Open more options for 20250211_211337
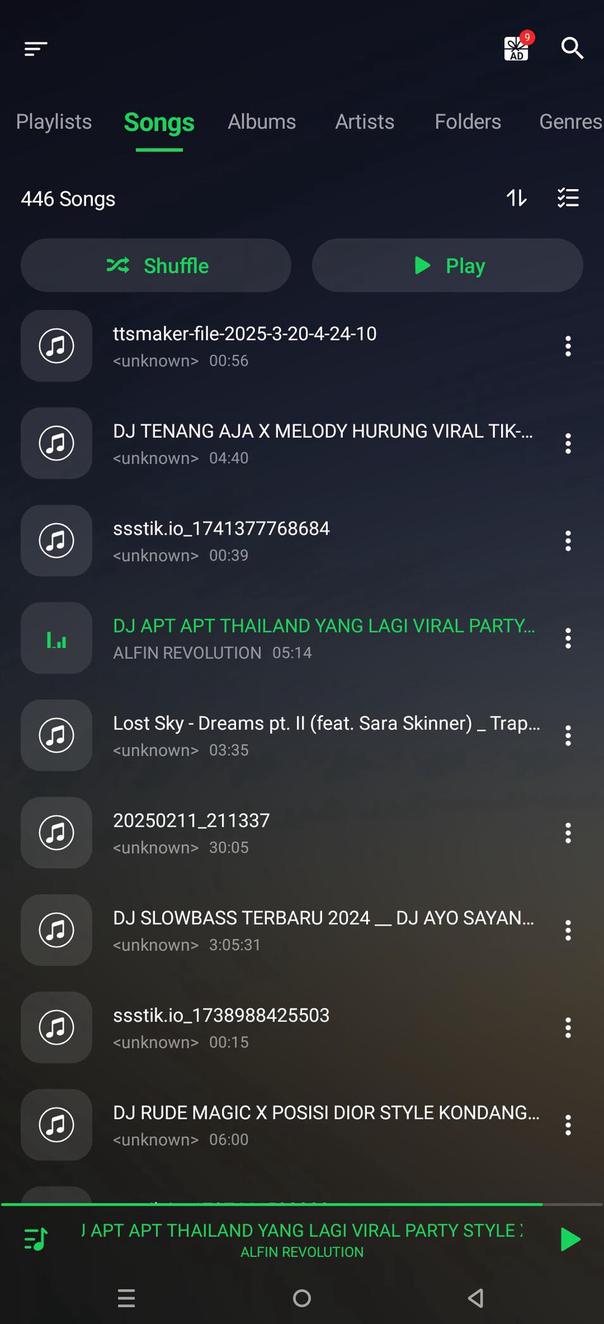Viewport: 604px width, 1324px height. click(568, 833)
